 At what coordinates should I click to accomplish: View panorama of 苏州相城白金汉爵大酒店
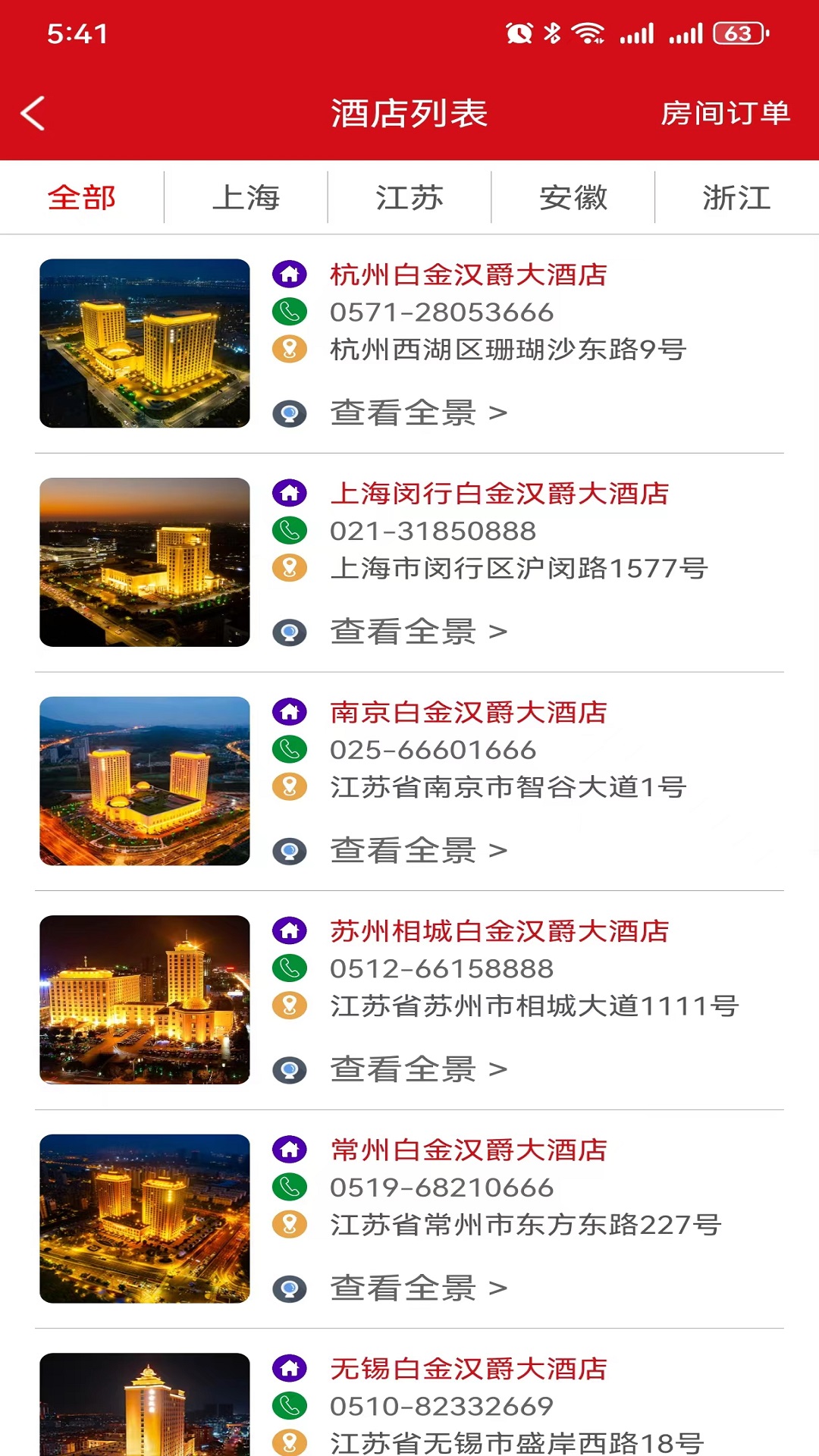418,1069
